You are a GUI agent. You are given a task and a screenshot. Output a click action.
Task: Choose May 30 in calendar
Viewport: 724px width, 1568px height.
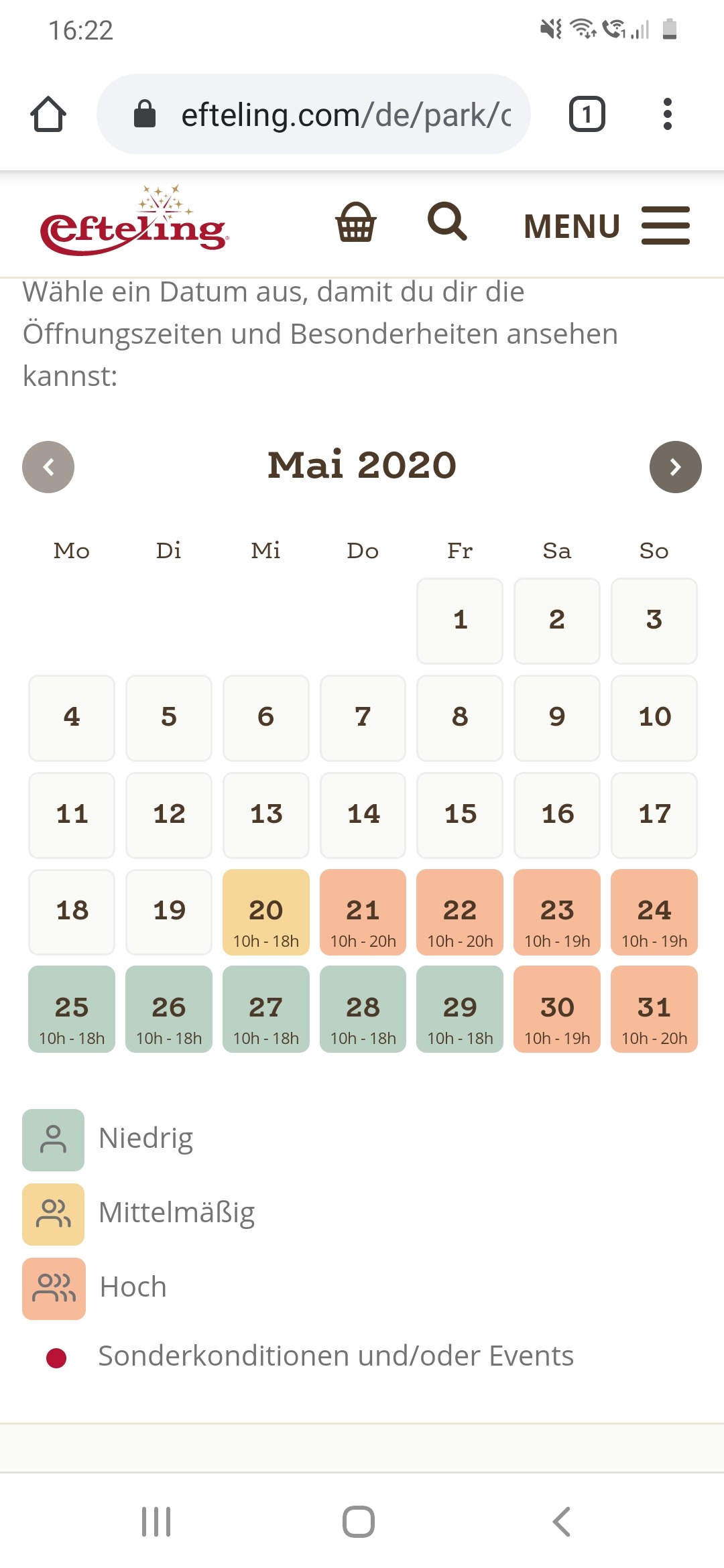click(557, 1009)
